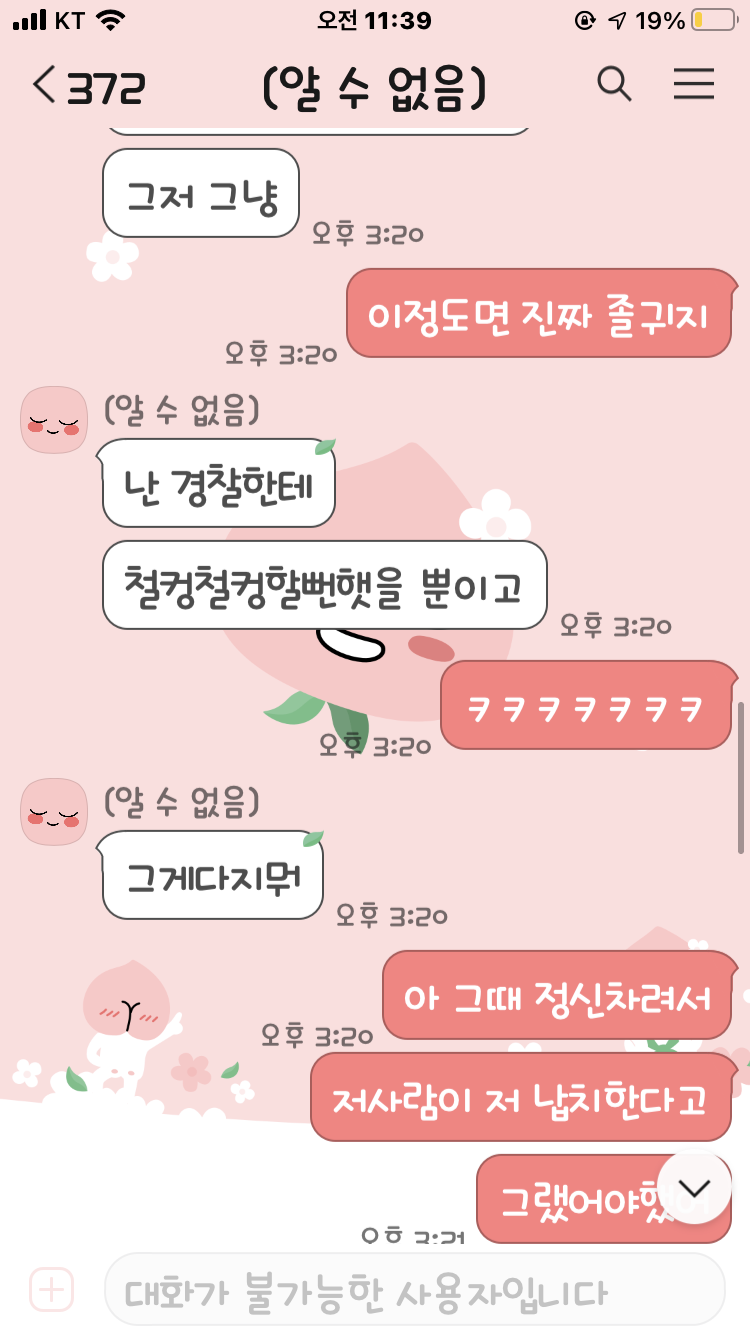Open profile picture above '그게다지뭐' message
The height and width of the screenshot is (1334, 750).
pyautogui.click(x=54, y=812)
